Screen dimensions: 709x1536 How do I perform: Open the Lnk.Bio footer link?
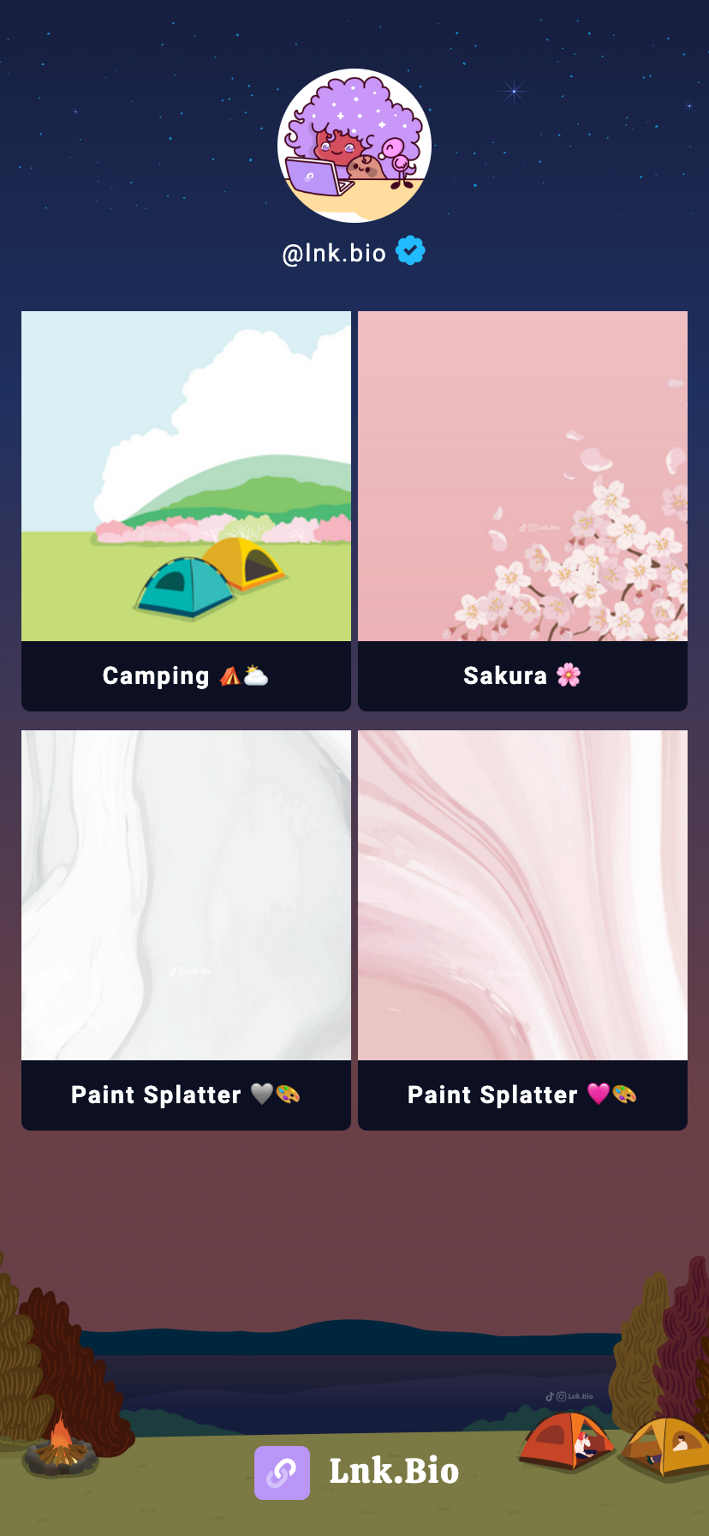click(356, 1472)
